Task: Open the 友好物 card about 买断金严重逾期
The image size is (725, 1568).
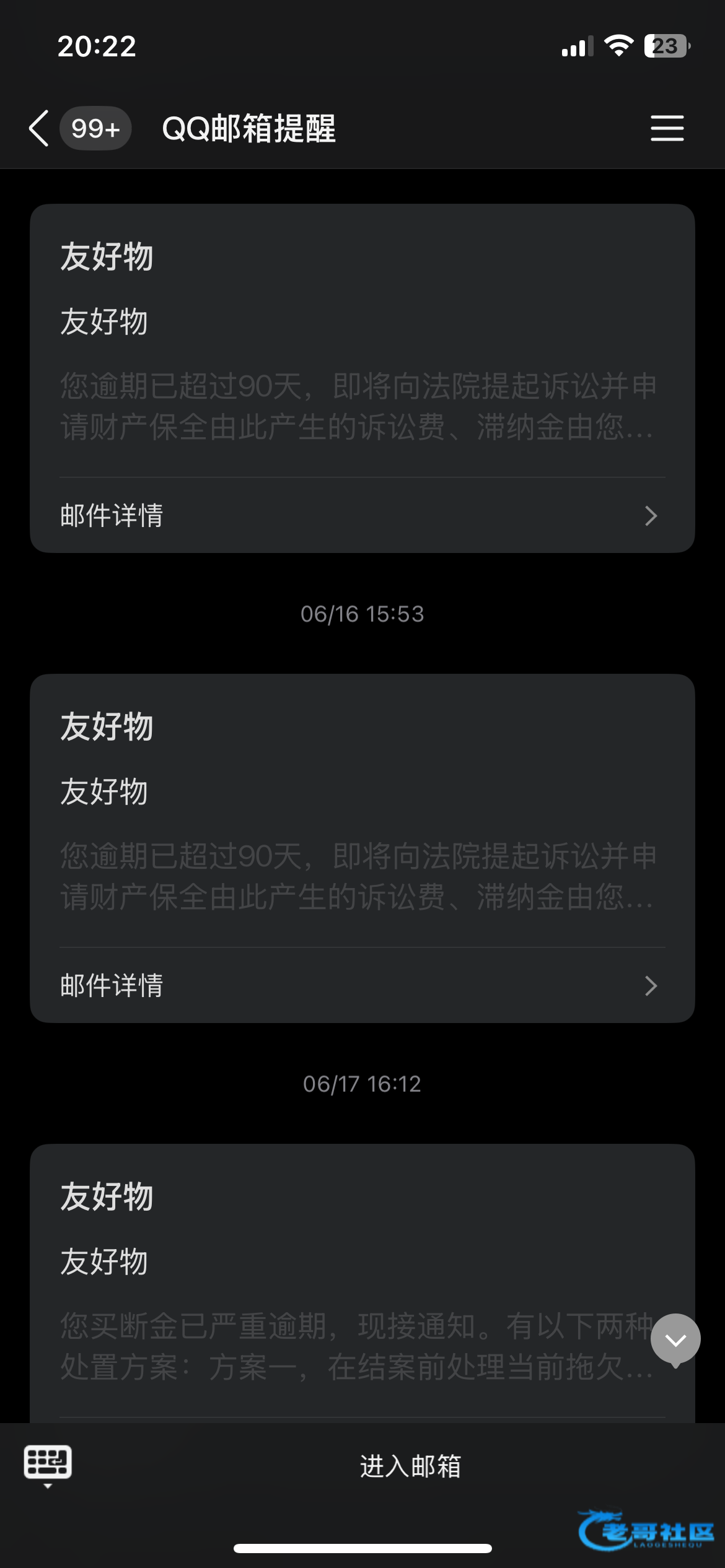Action: pyautogui.click(x=362, y=1282)
